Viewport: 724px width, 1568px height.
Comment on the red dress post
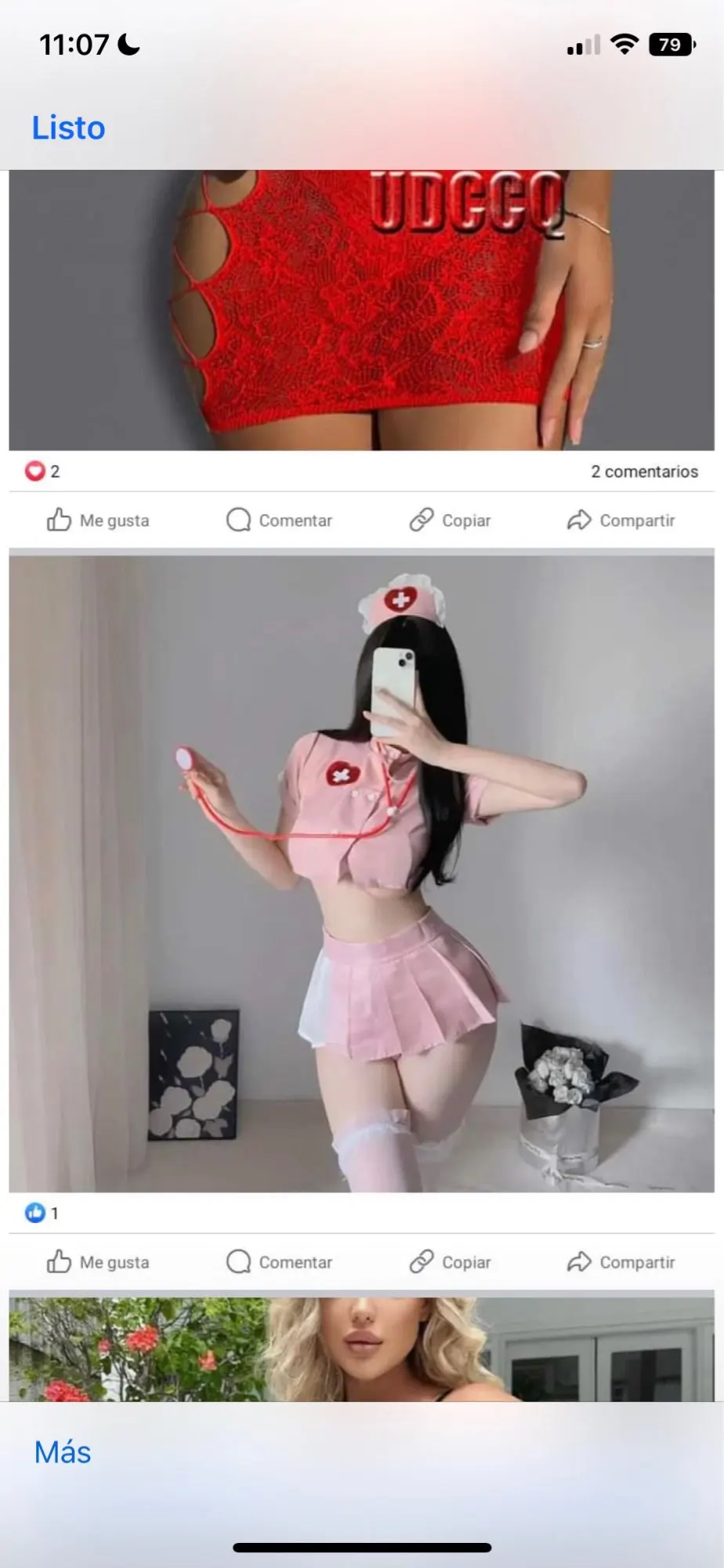tap(279, 520)
